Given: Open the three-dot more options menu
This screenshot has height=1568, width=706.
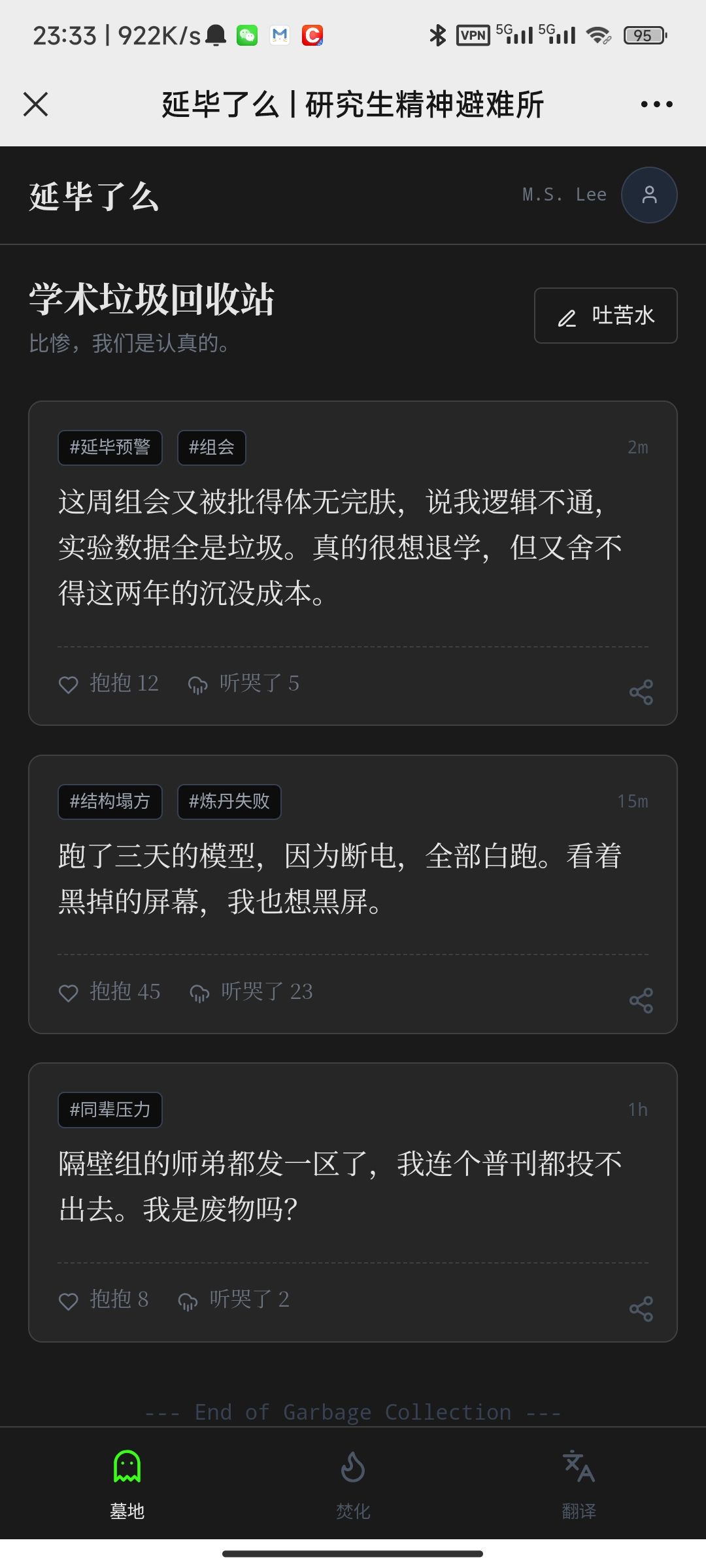Looking at the screenshot, I should pos(656,104).
